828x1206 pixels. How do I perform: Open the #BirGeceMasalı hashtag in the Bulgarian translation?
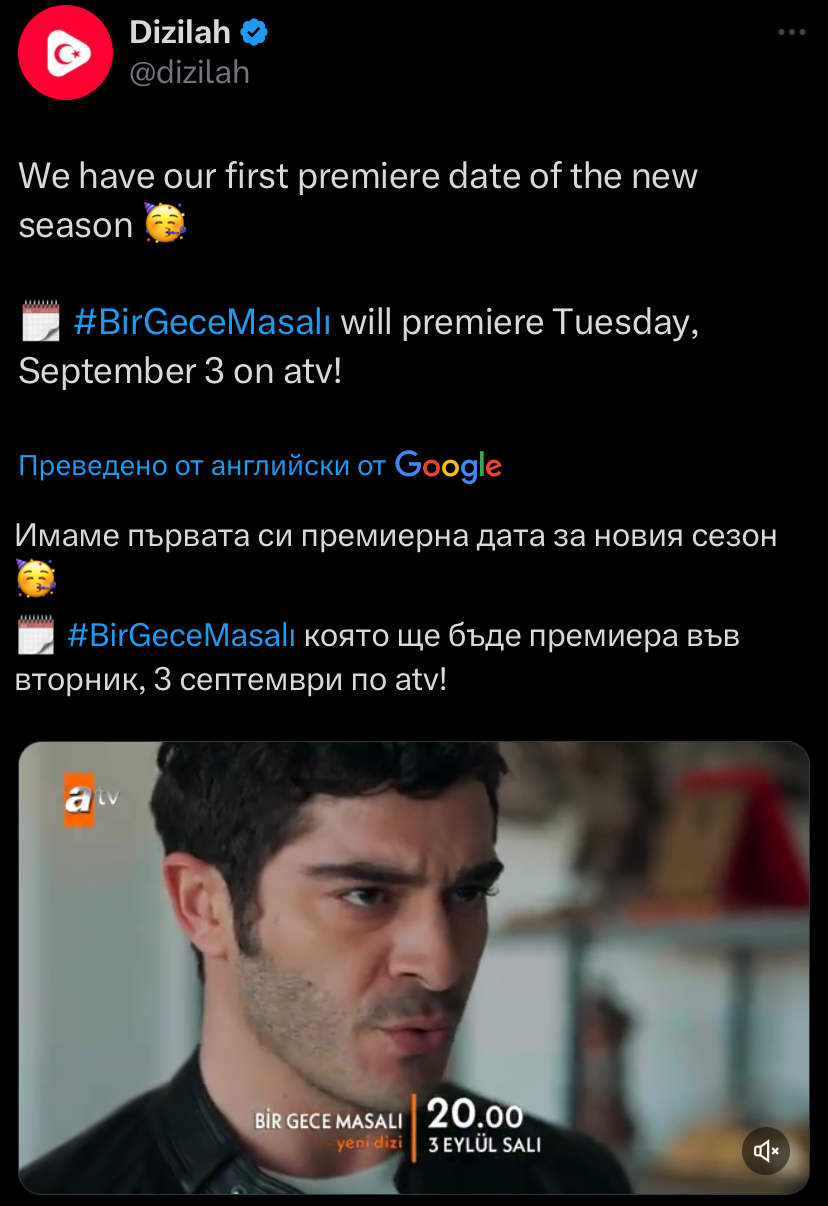point(181,634)
